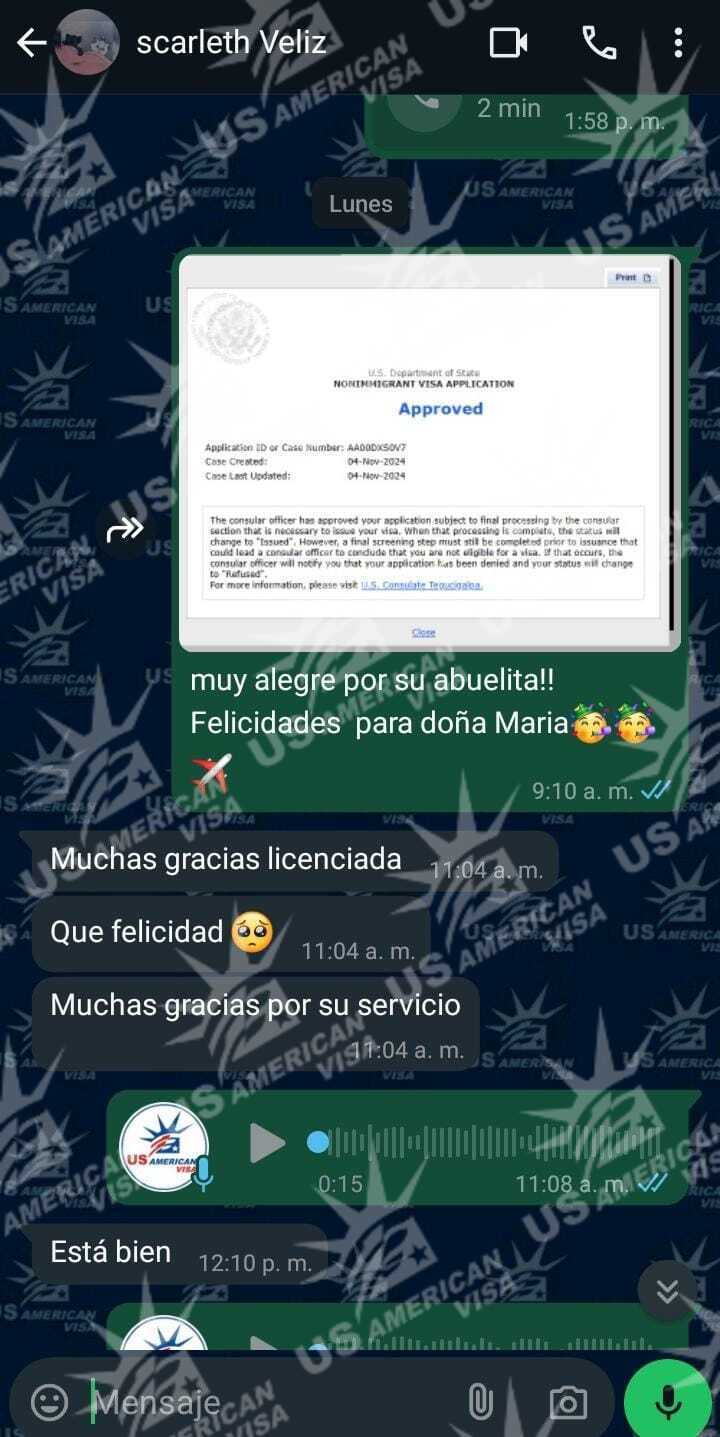Open scarleth Veliz contact info
The width and height of the screenshot is (720, 1437).
(231, 43)
